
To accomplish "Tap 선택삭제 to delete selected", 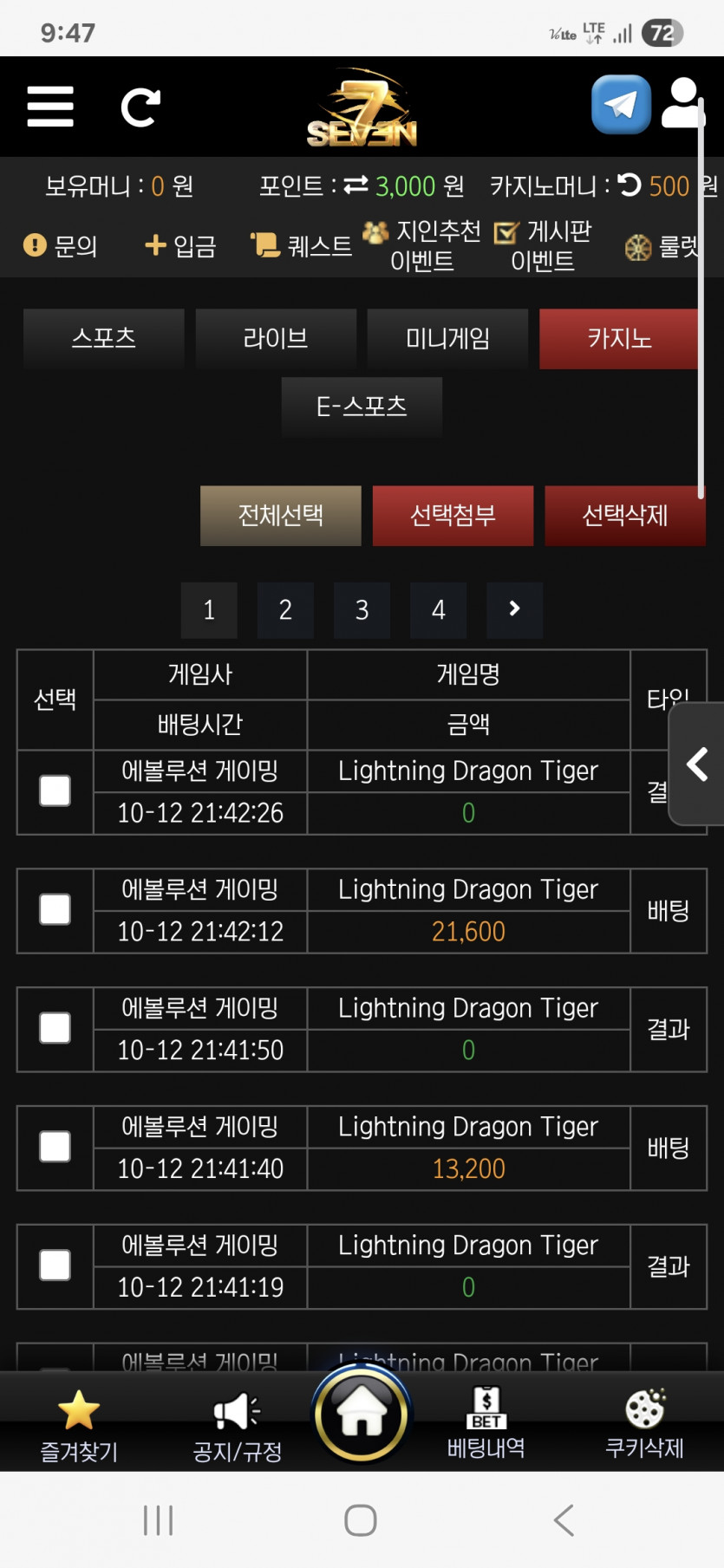I will (x=624, y=516).
